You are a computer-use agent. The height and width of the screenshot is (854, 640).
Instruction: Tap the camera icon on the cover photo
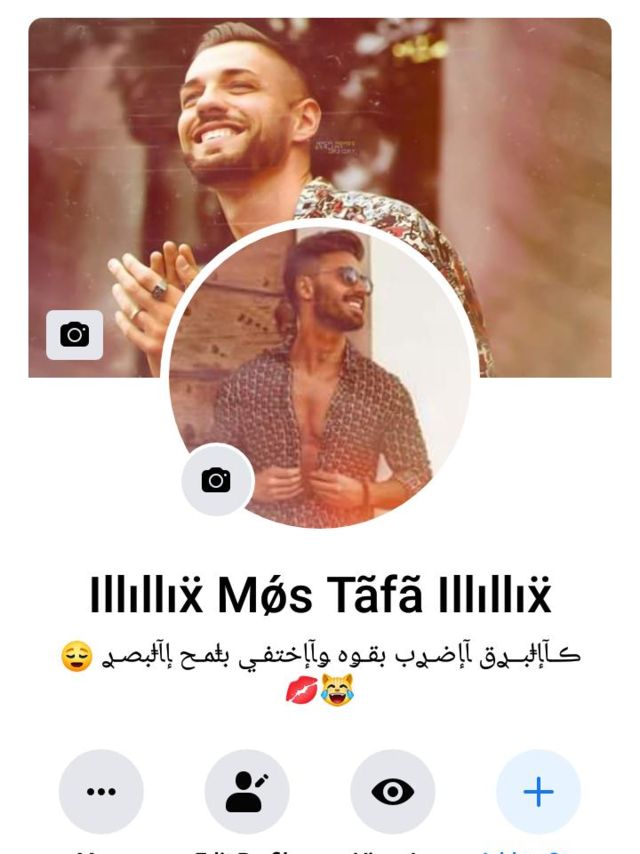pos(74,335)
